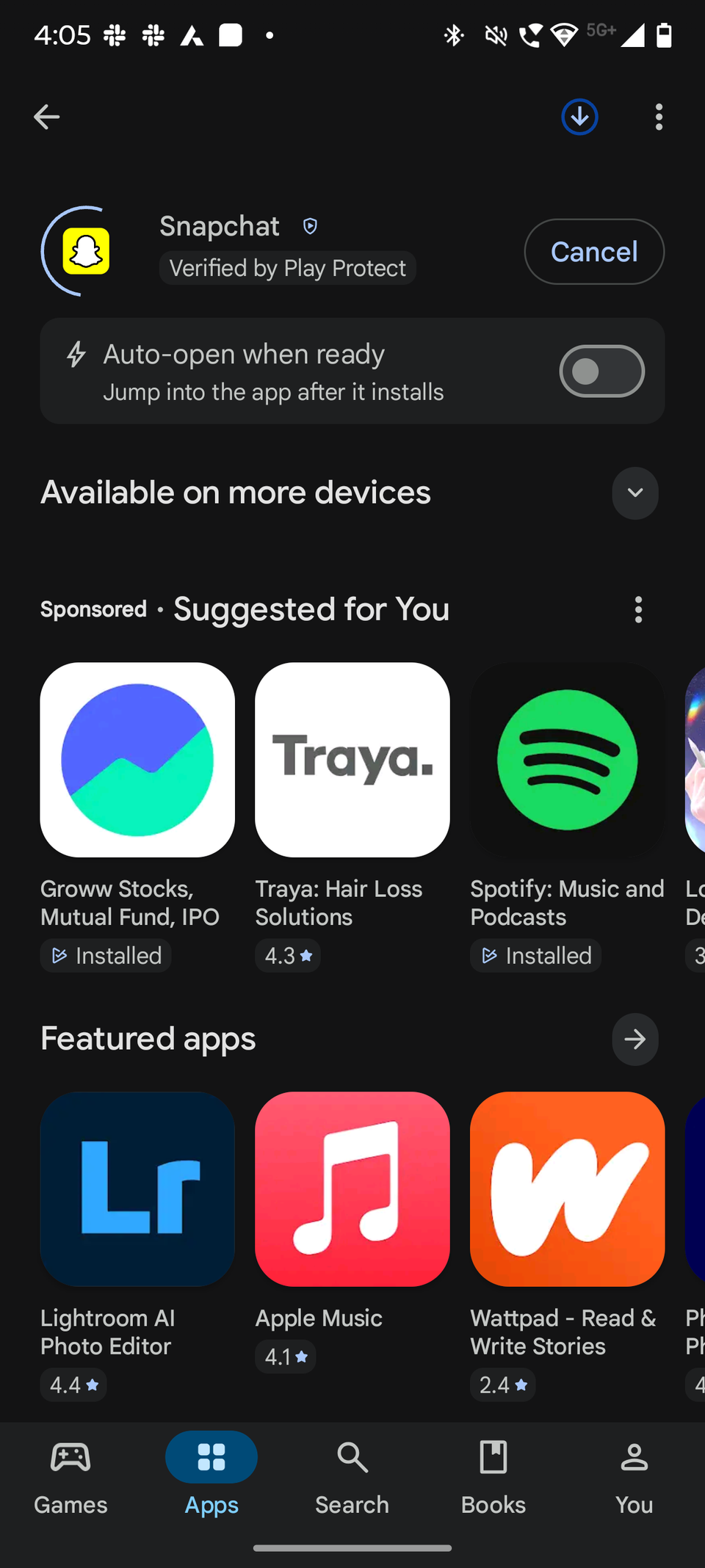Tap the Installed chip for Groww

click(x=105, y=955)
